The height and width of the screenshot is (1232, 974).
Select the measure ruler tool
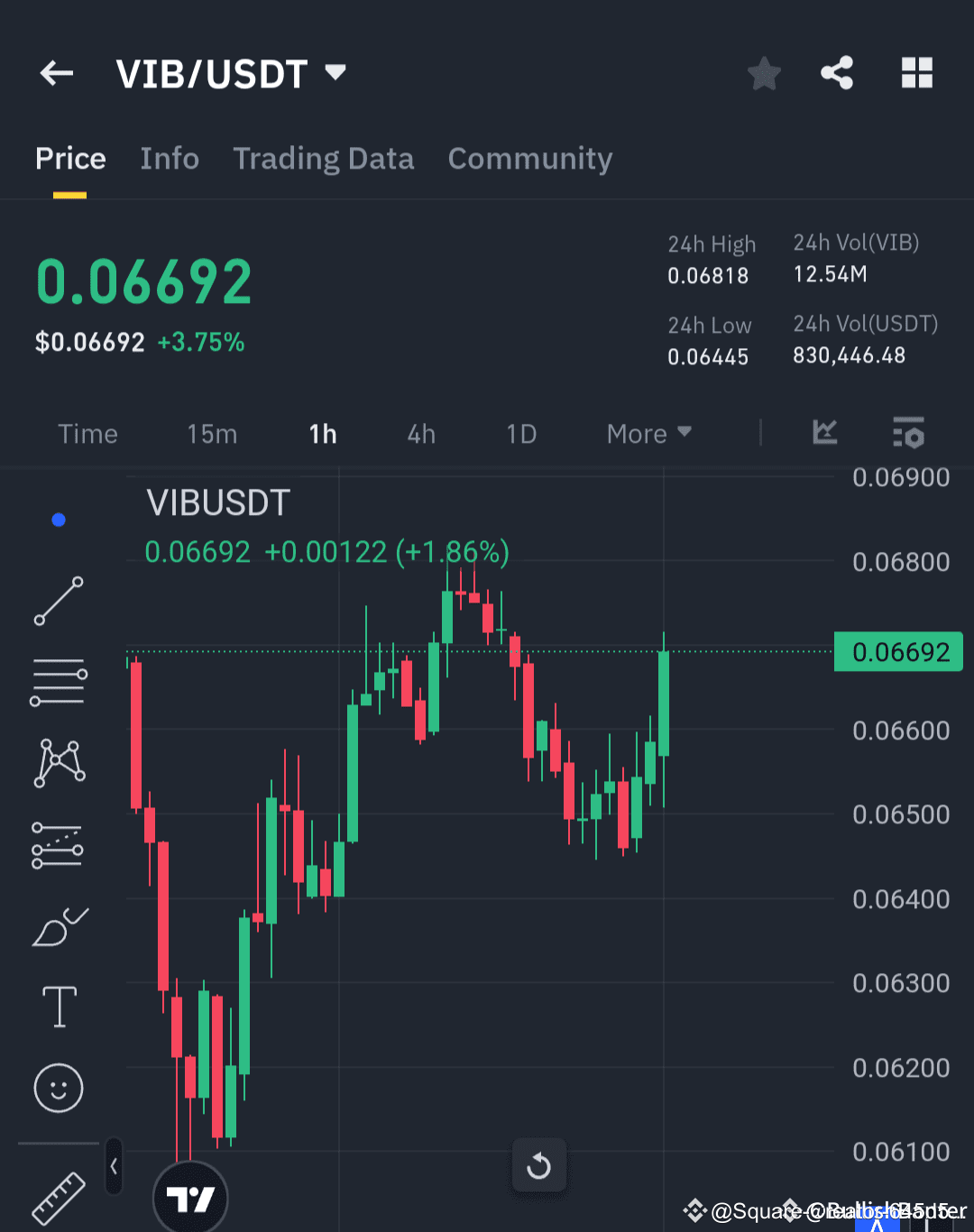pyautogui.click(x=58, y=1200)
